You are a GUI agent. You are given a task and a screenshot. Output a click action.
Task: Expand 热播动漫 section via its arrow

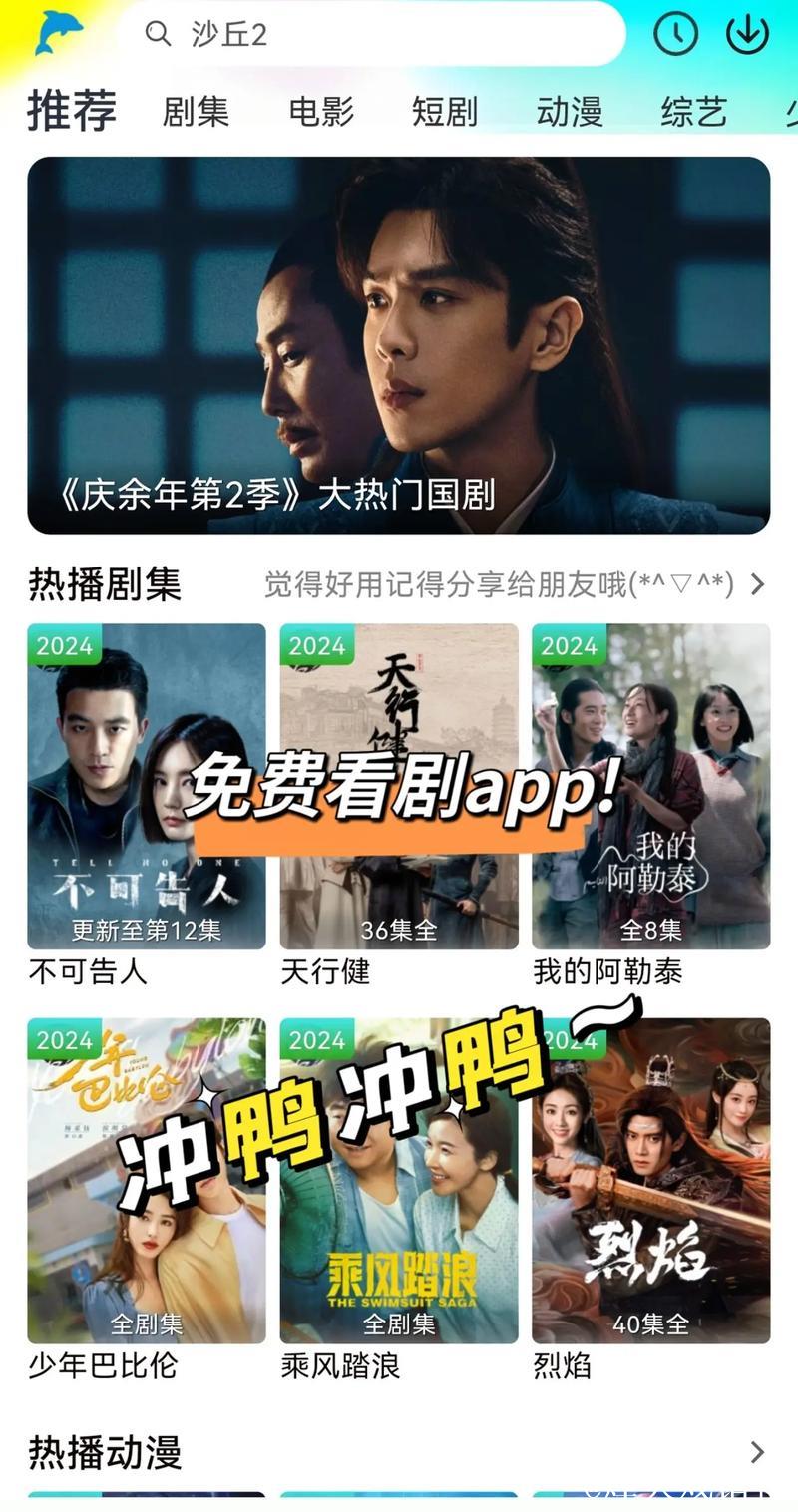point(758,1451)
